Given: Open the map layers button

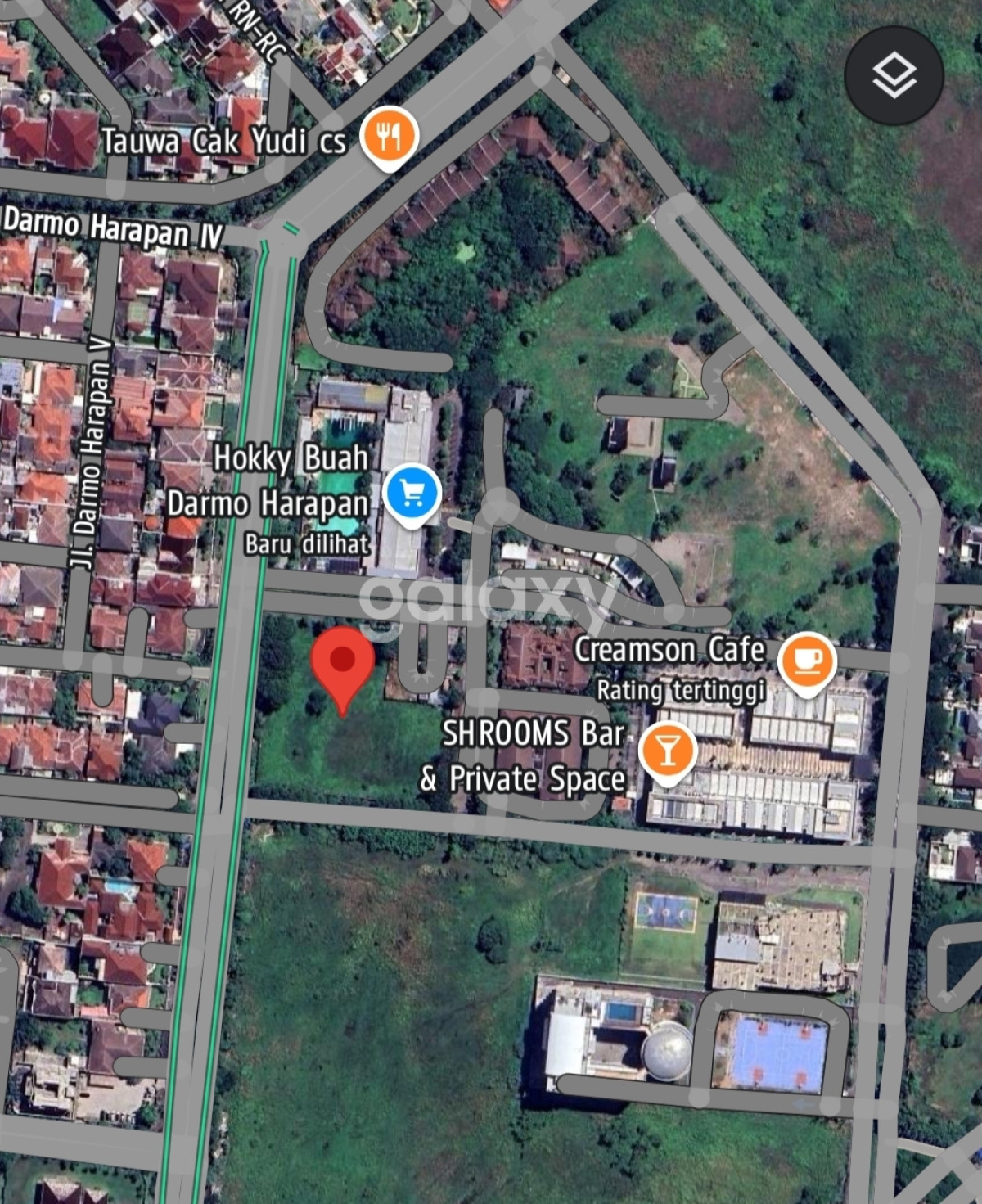Looking at the screenshot, I should click(894, 75).
